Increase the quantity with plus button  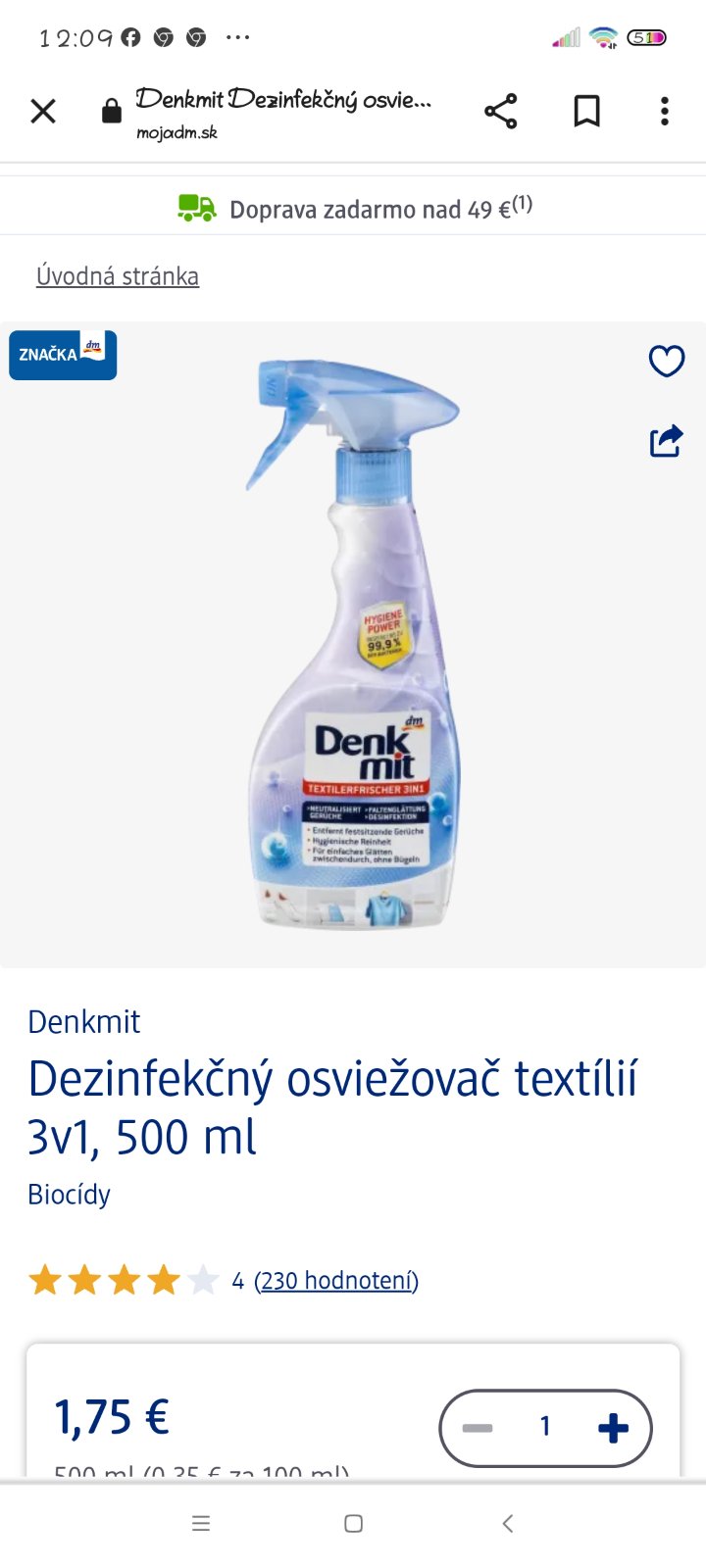pyautogui.click(x=614, y=1428)
